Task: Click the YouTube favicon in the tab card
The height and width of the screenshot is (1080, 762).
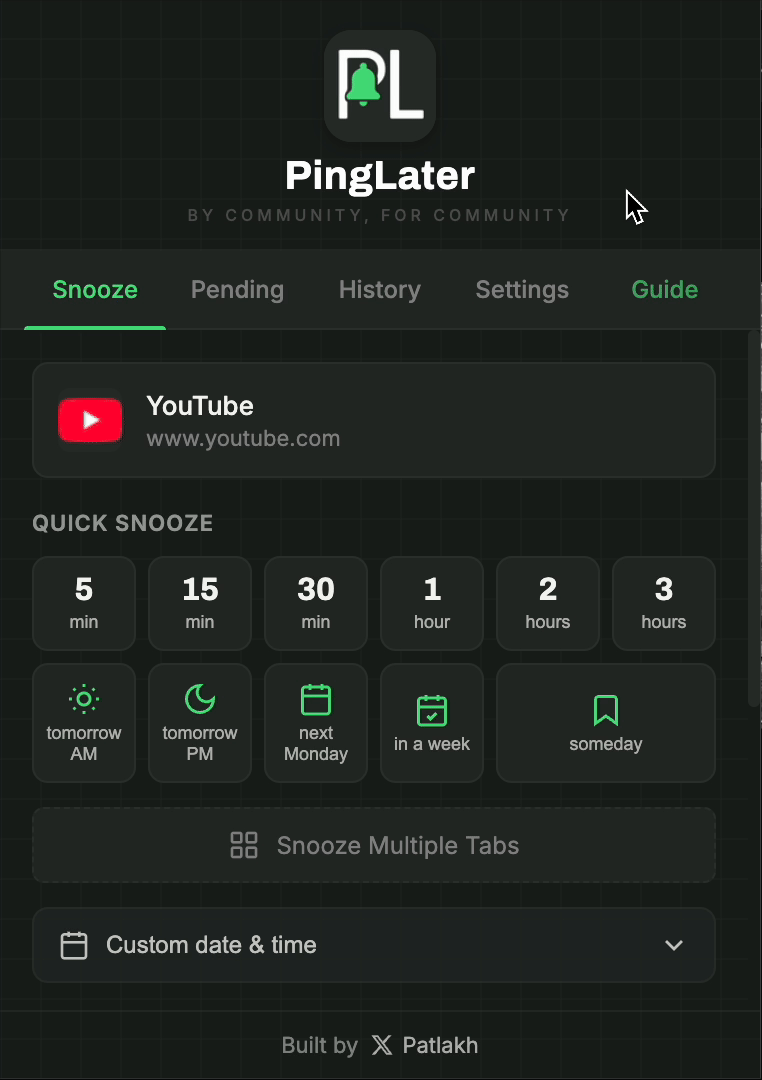Action: click(90, 420)
